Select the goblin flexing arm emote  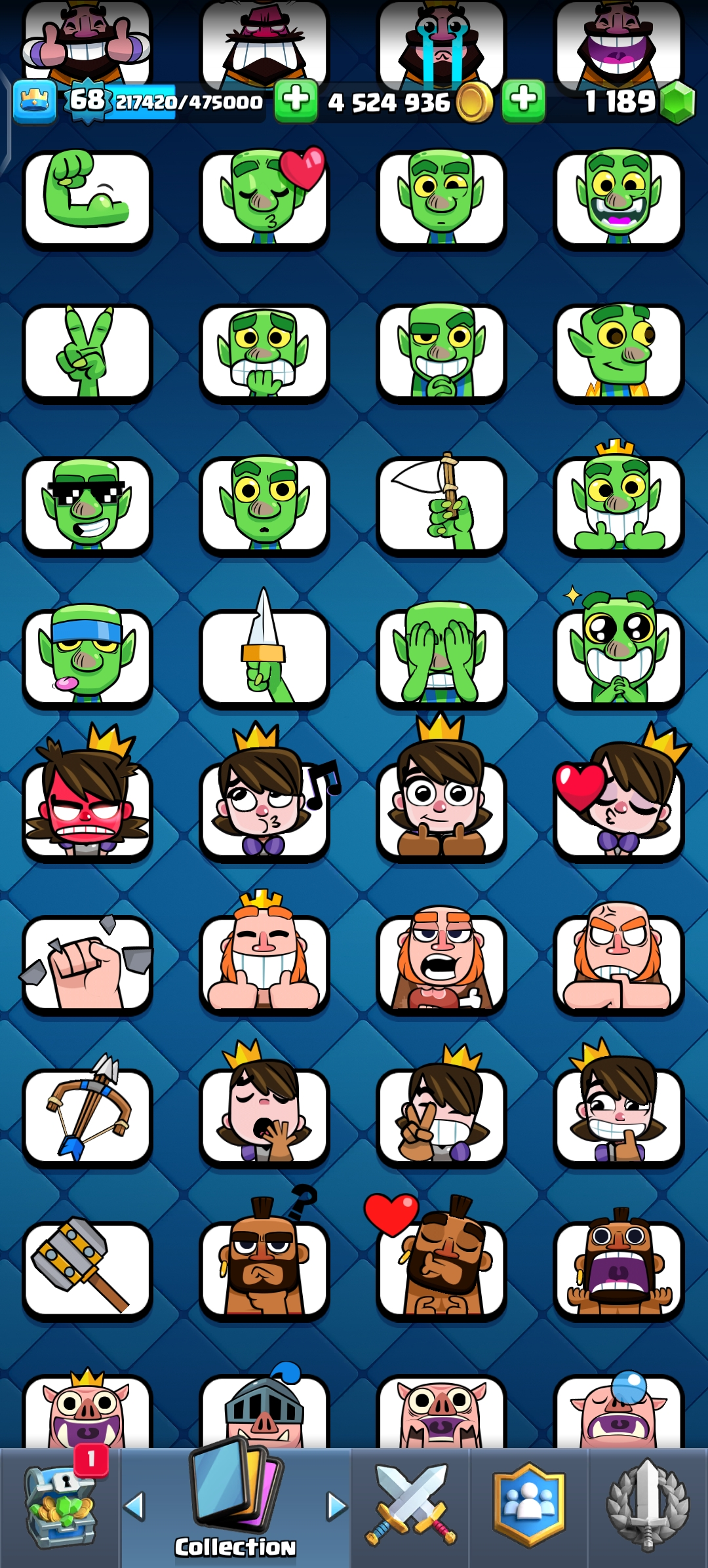(87, 198)
